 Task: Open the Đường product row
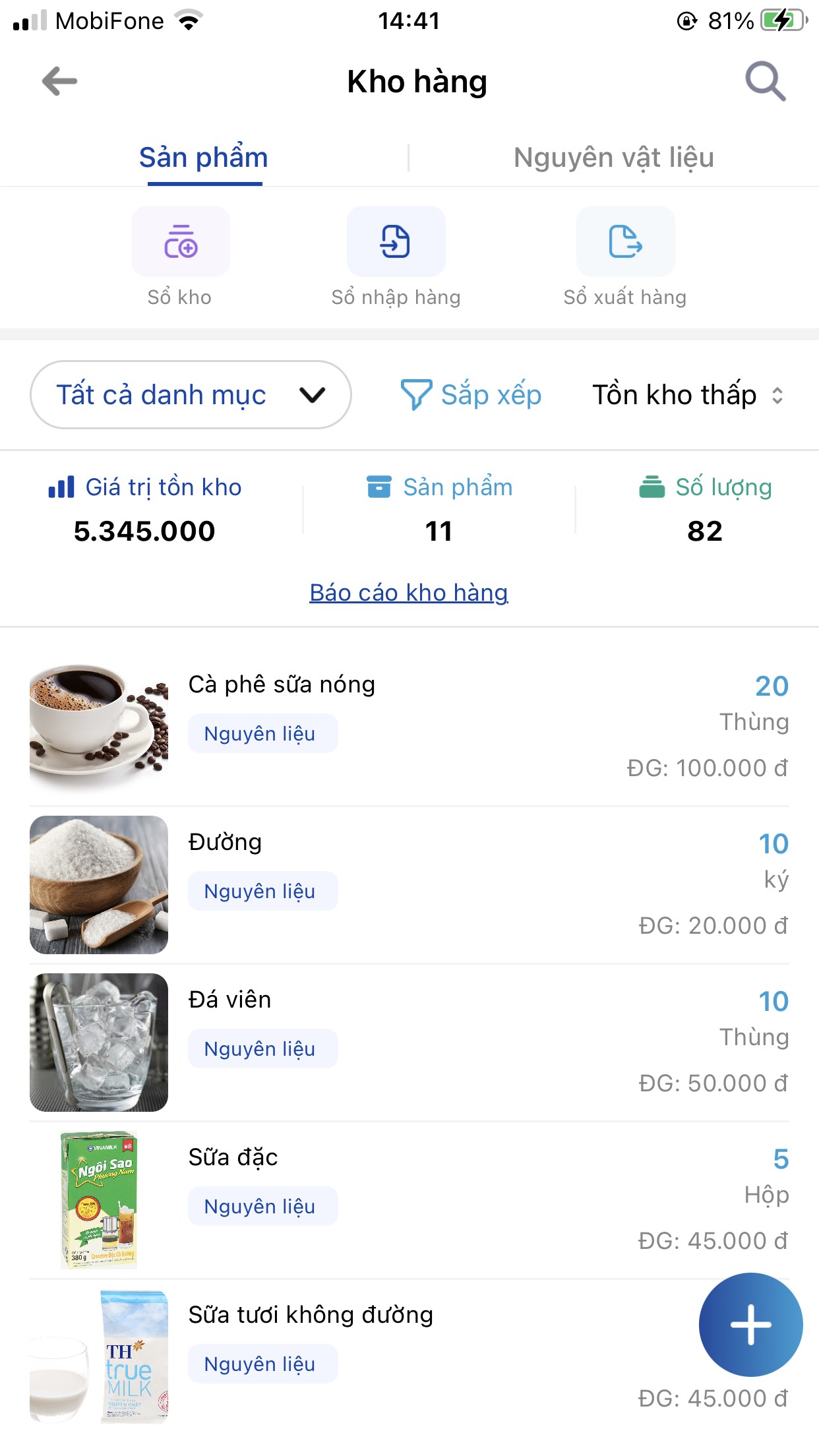(409, 884)
